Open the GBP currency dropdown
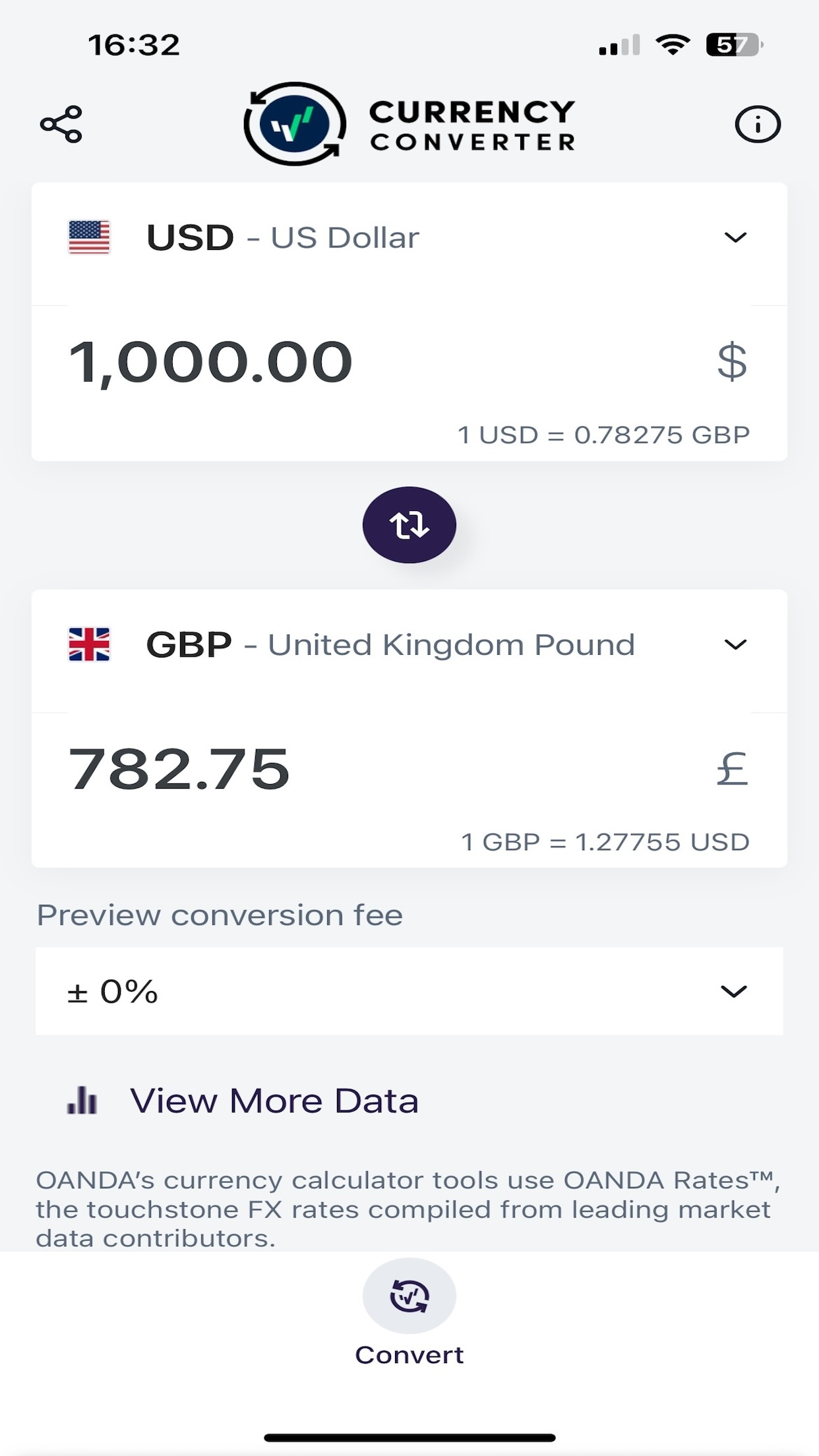 [x=735, y=644]
